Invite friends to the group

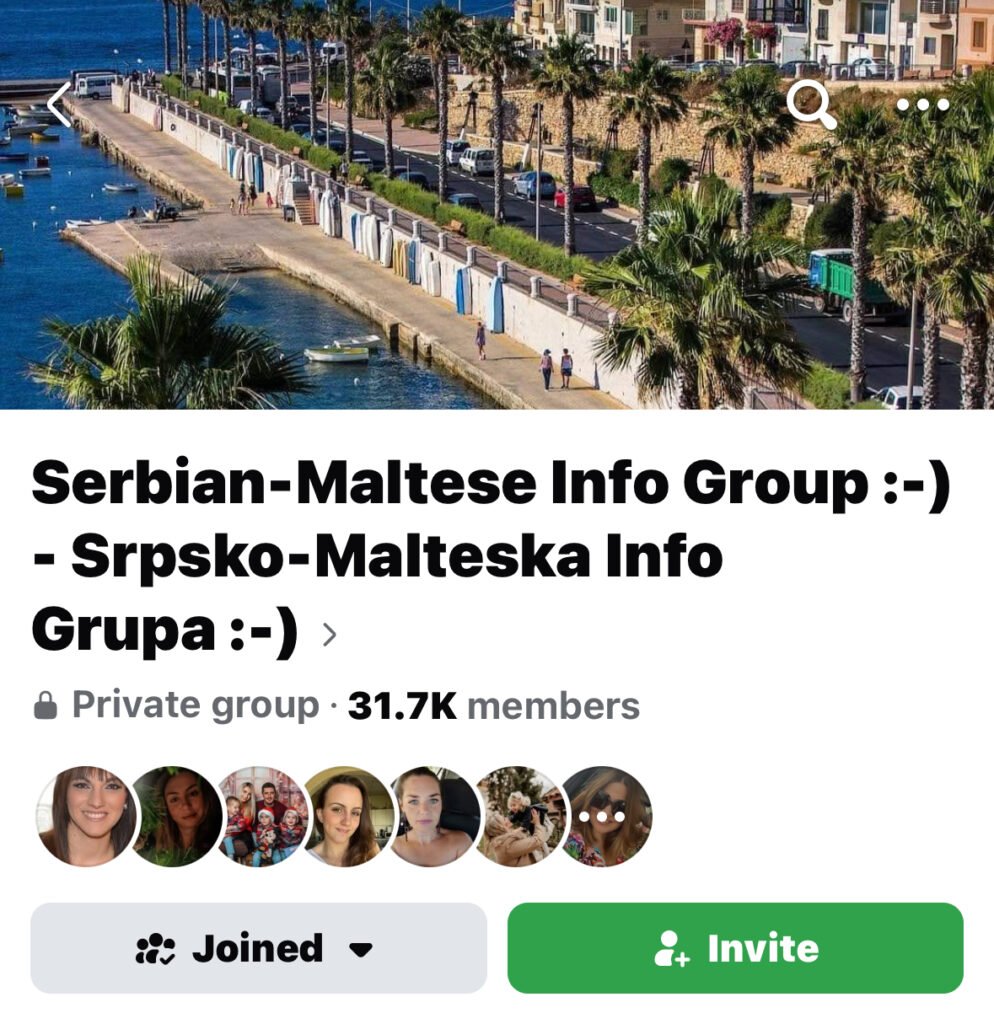(x=735, y=948)
